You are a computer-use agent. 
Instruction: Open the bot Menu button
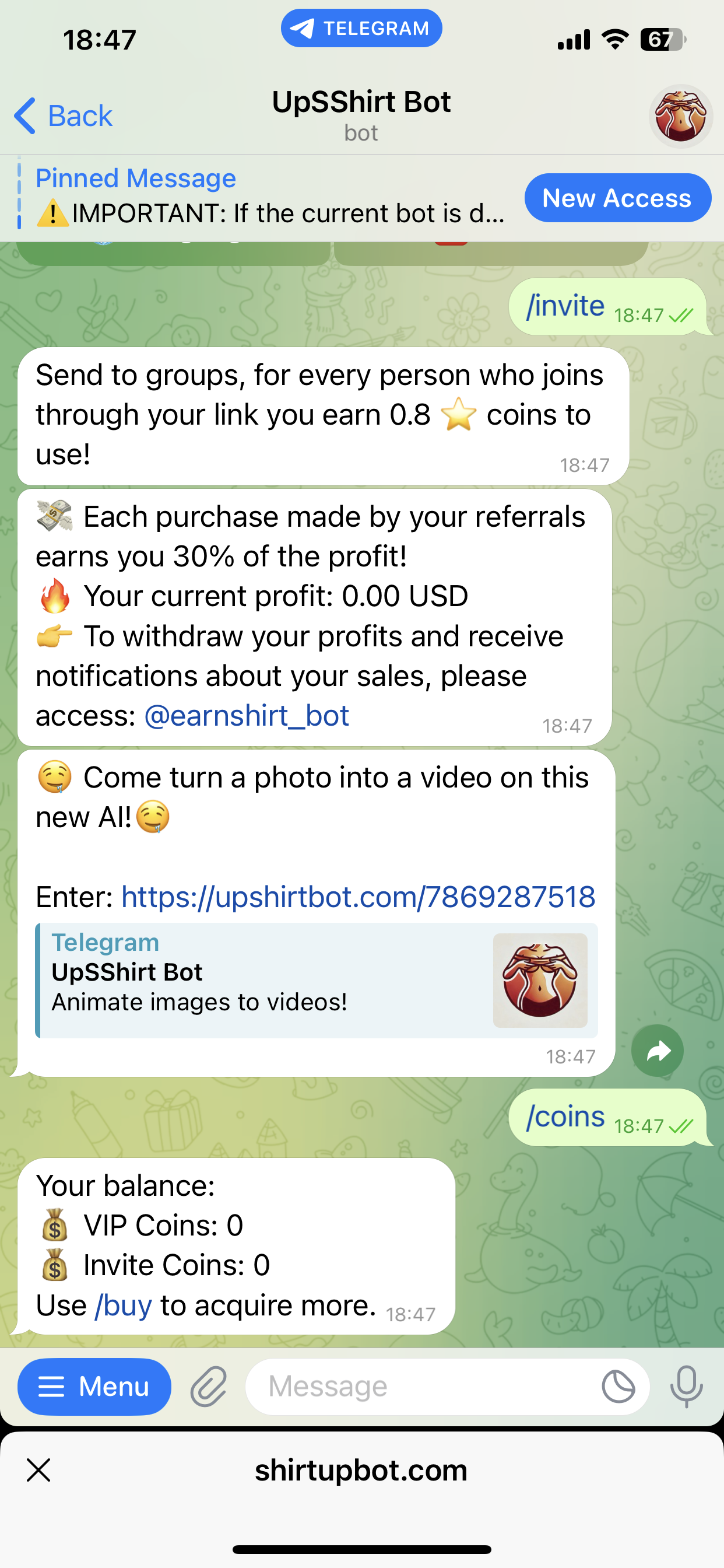point(94,1387)
